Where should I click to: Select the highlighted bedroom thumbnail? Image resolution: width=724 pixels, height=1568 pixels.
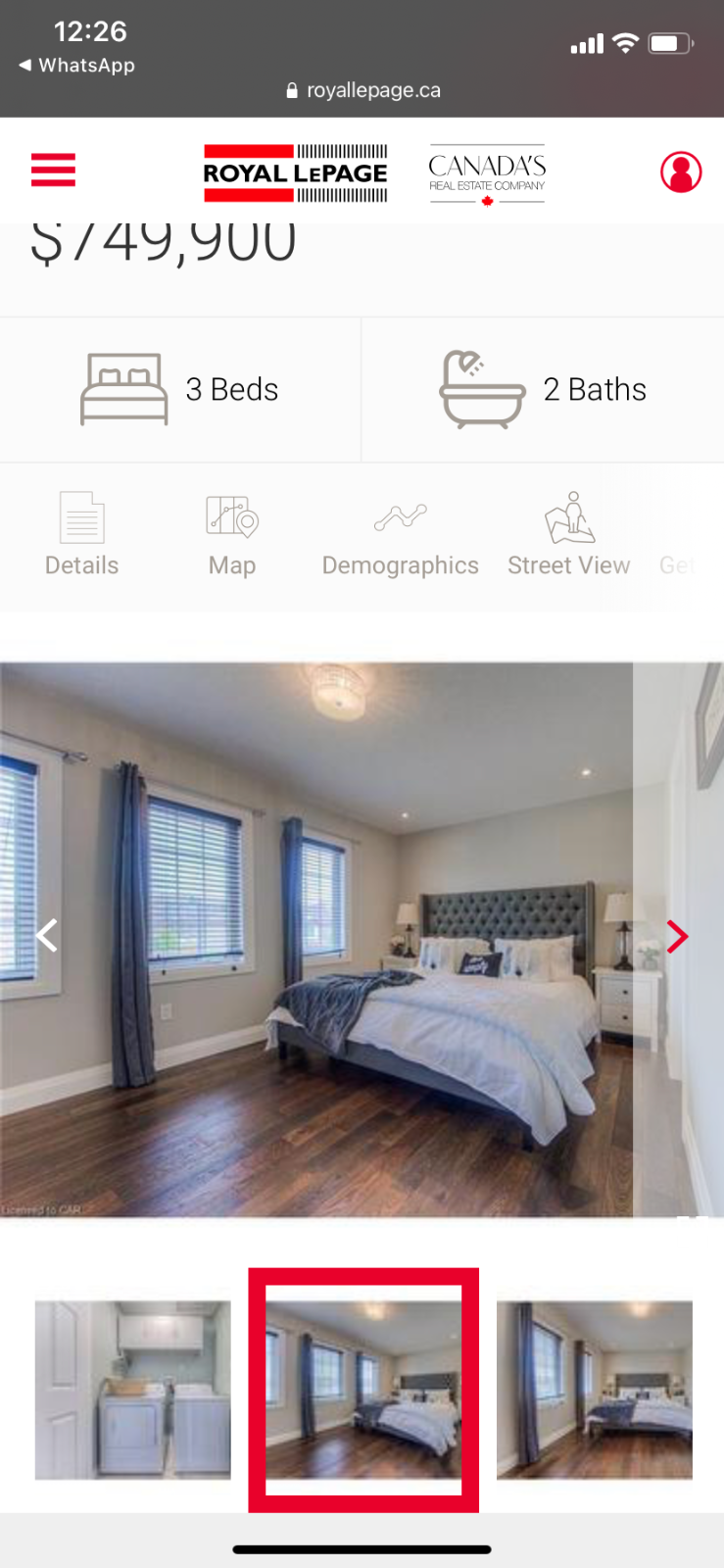(x=363, y=1390)
